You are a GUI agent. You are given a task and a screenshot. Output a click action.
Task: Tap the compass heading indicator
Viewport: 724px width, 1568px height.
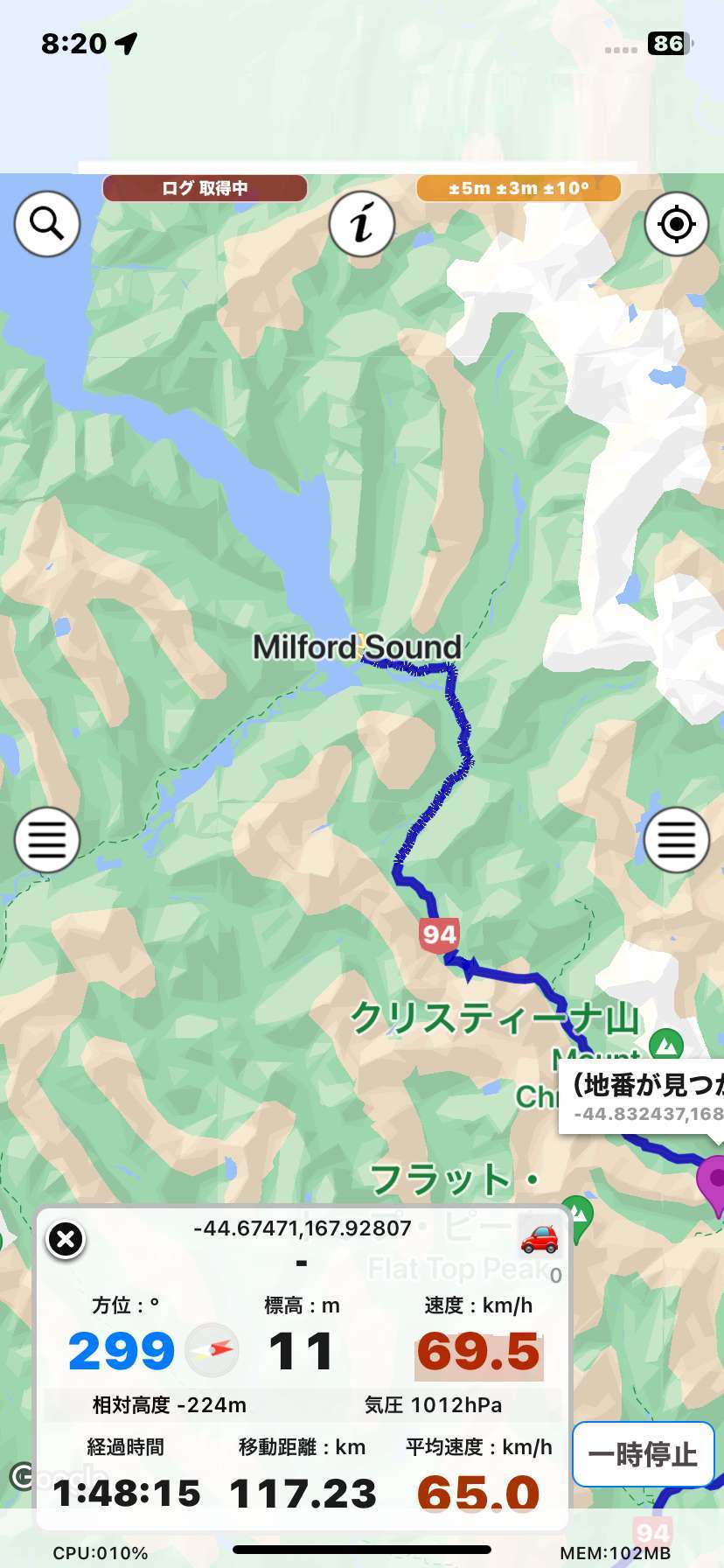(x=212, y=1350)
